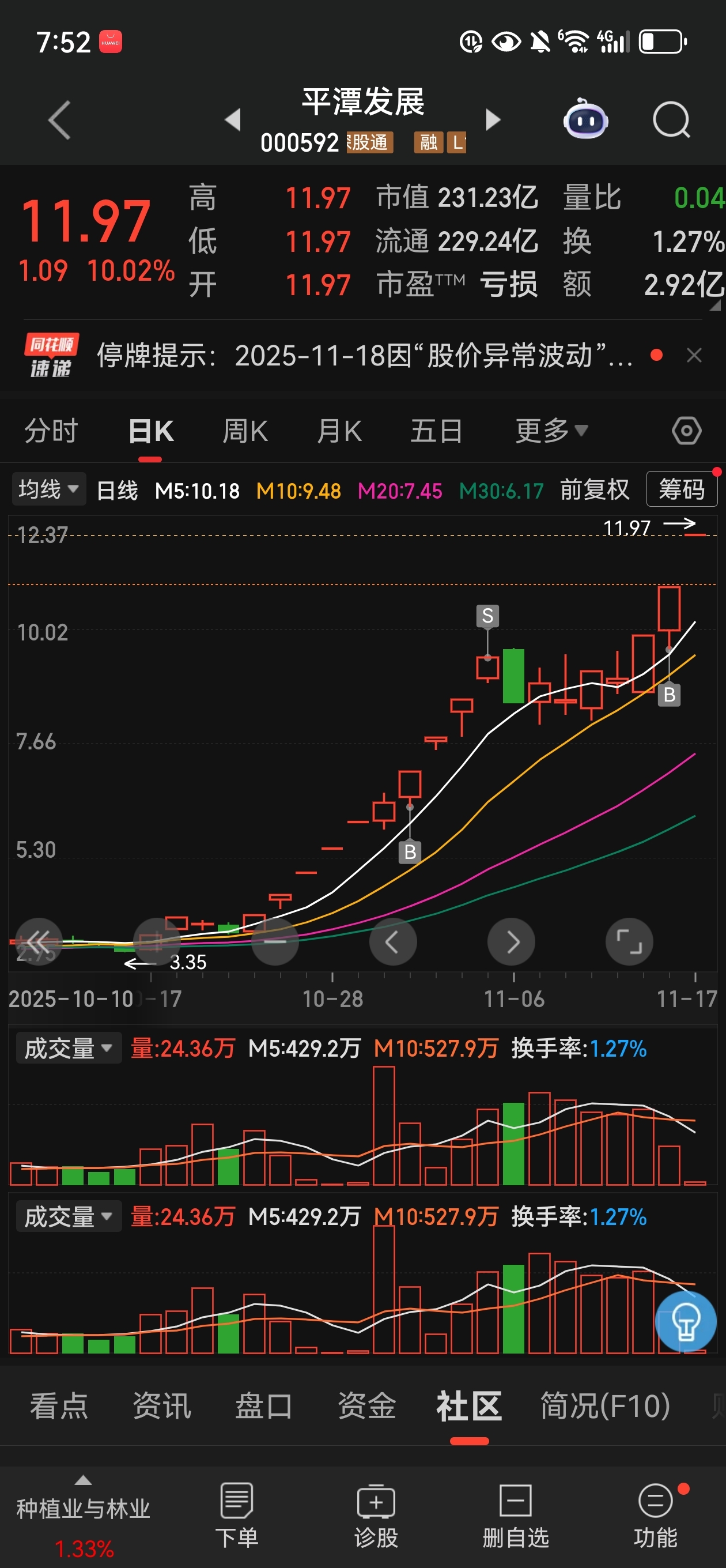The image size is (726, 1568).
Task: Switch to the 分时 chart tab
Action: [x=51, y=431]
